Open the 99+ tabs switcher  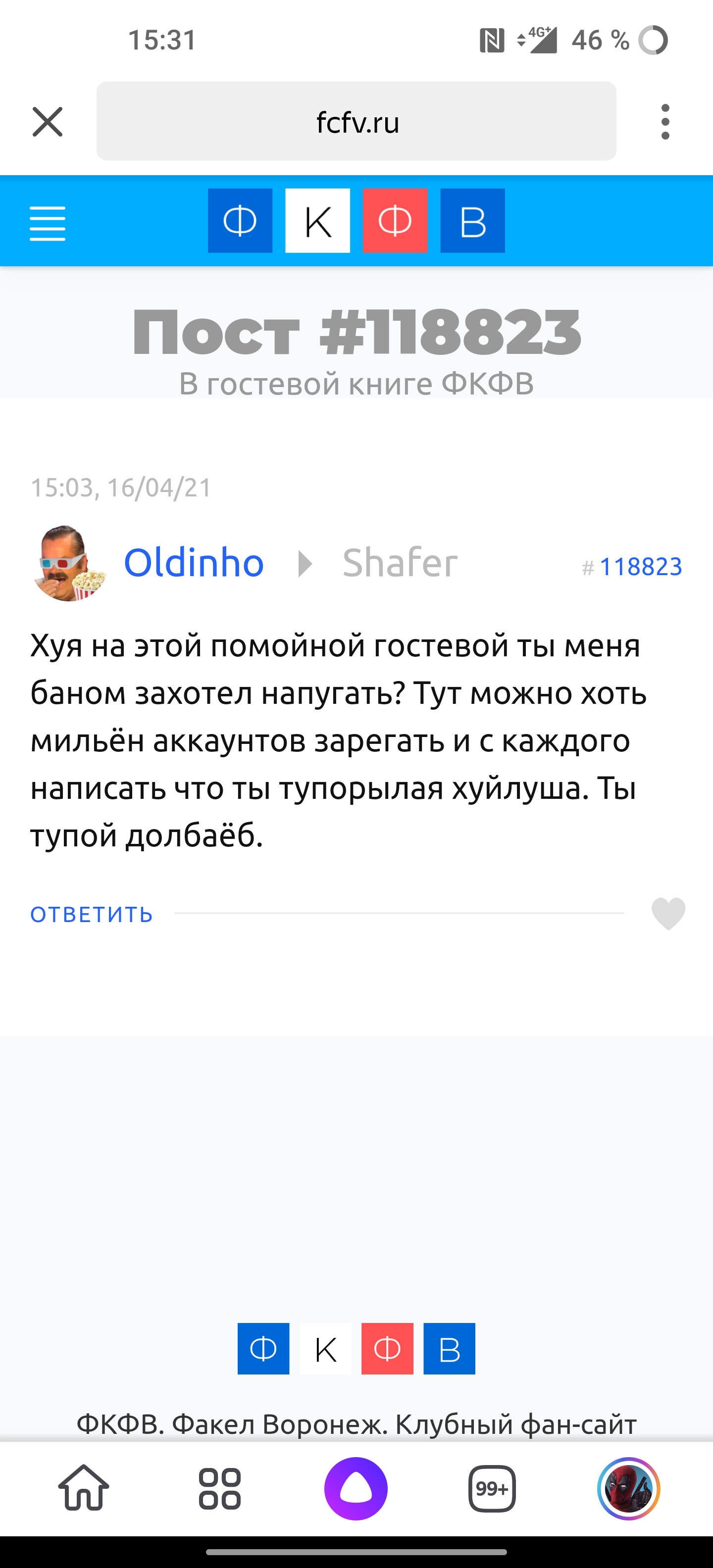click(x=492, y=1489)
